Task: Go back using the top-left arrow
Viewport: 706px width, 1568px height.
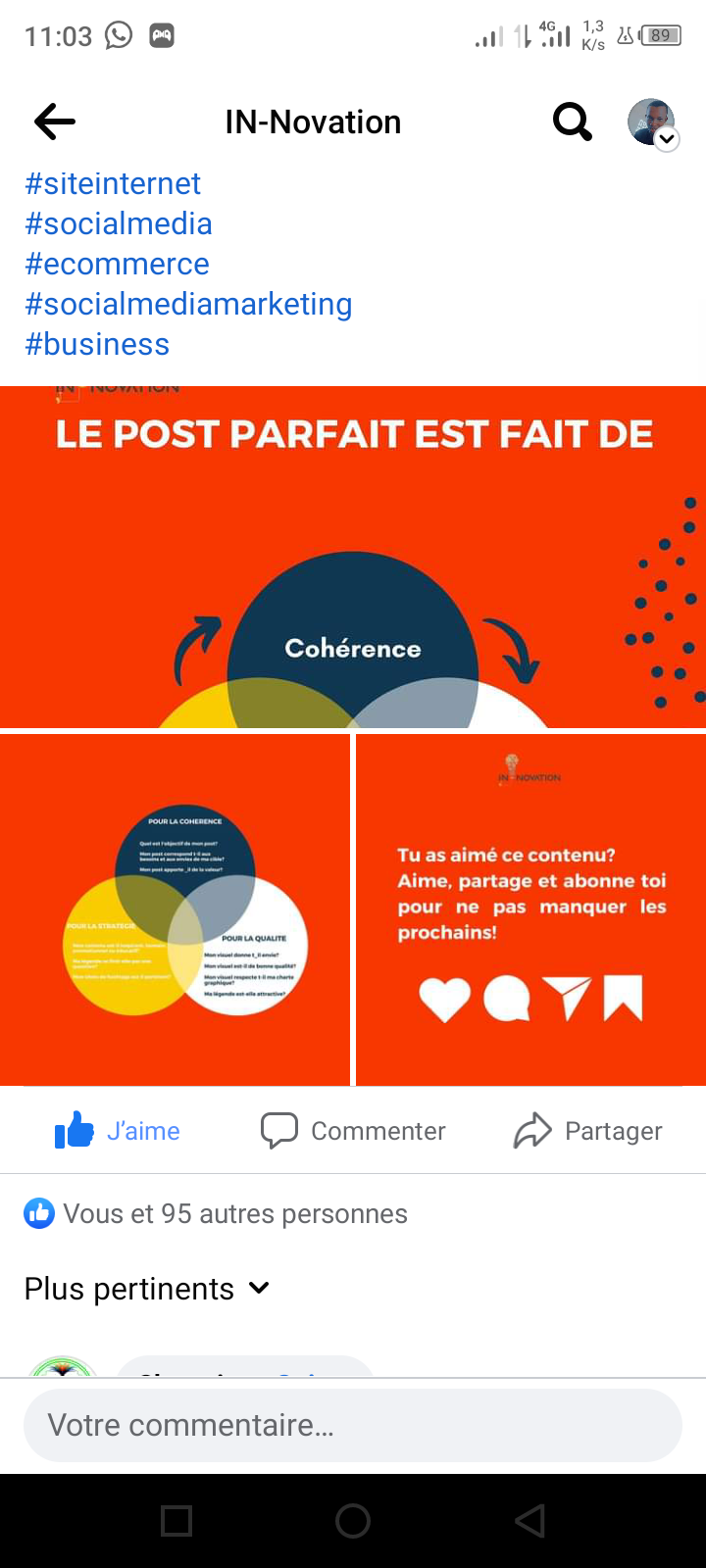Action: [x=55, y=122]
